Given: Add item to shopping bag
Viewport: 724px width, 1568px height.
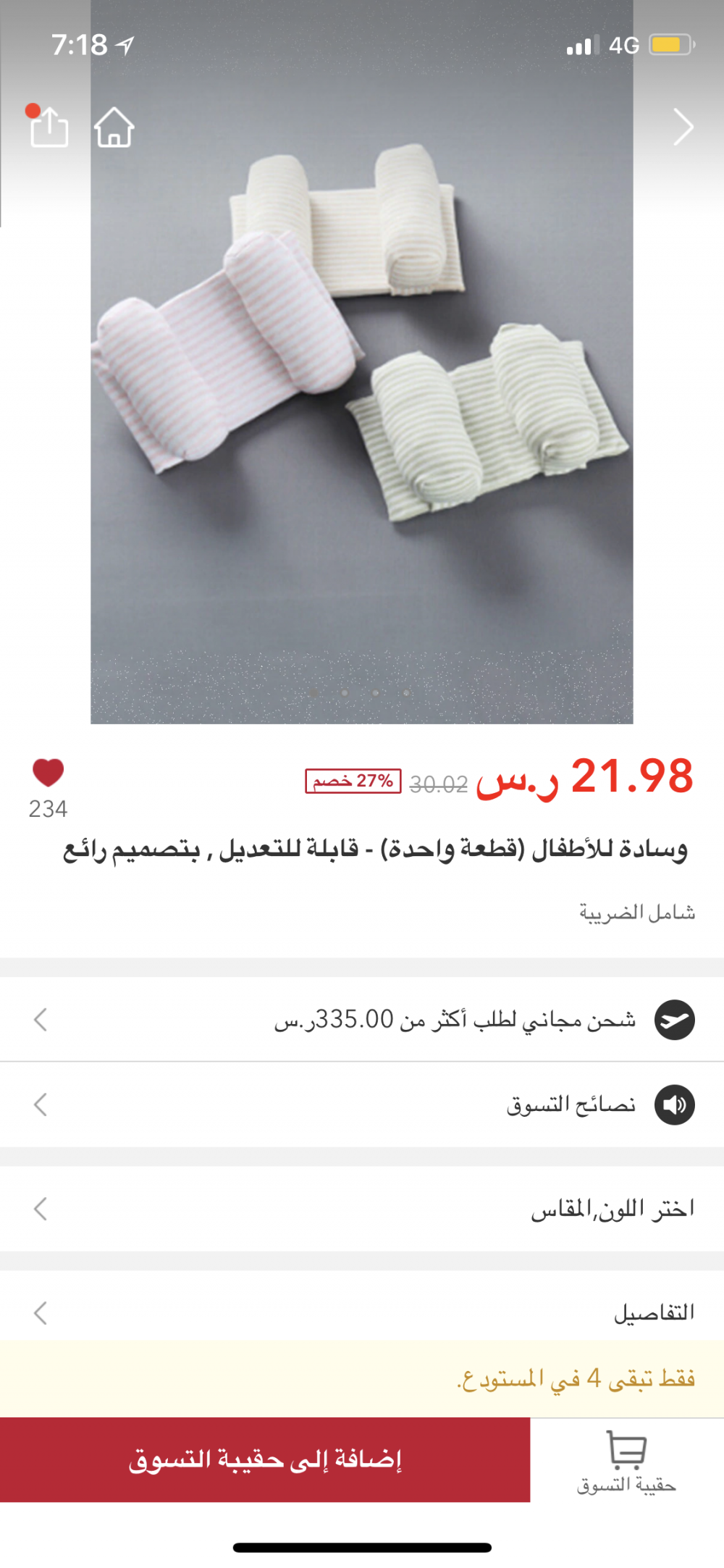Looking at the screenshot, I should (265, 1459).
